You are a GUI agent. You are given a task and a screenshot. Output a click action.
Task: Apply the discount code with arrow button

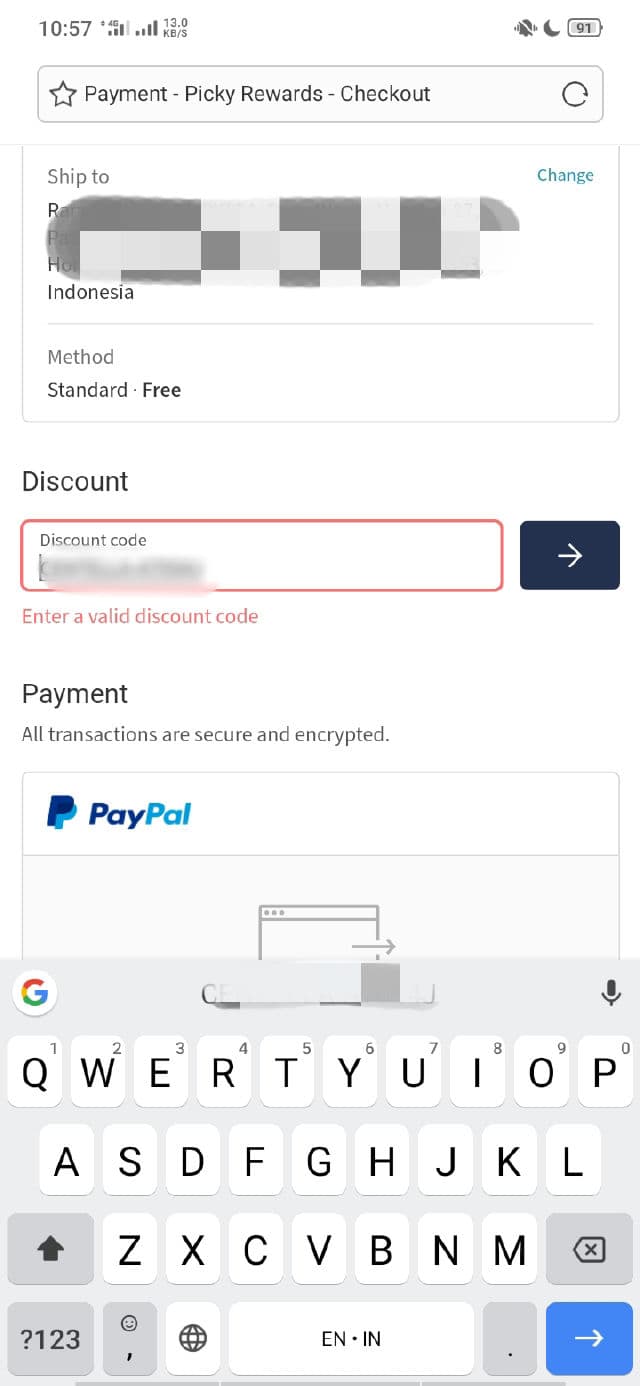tap(570, 555)
